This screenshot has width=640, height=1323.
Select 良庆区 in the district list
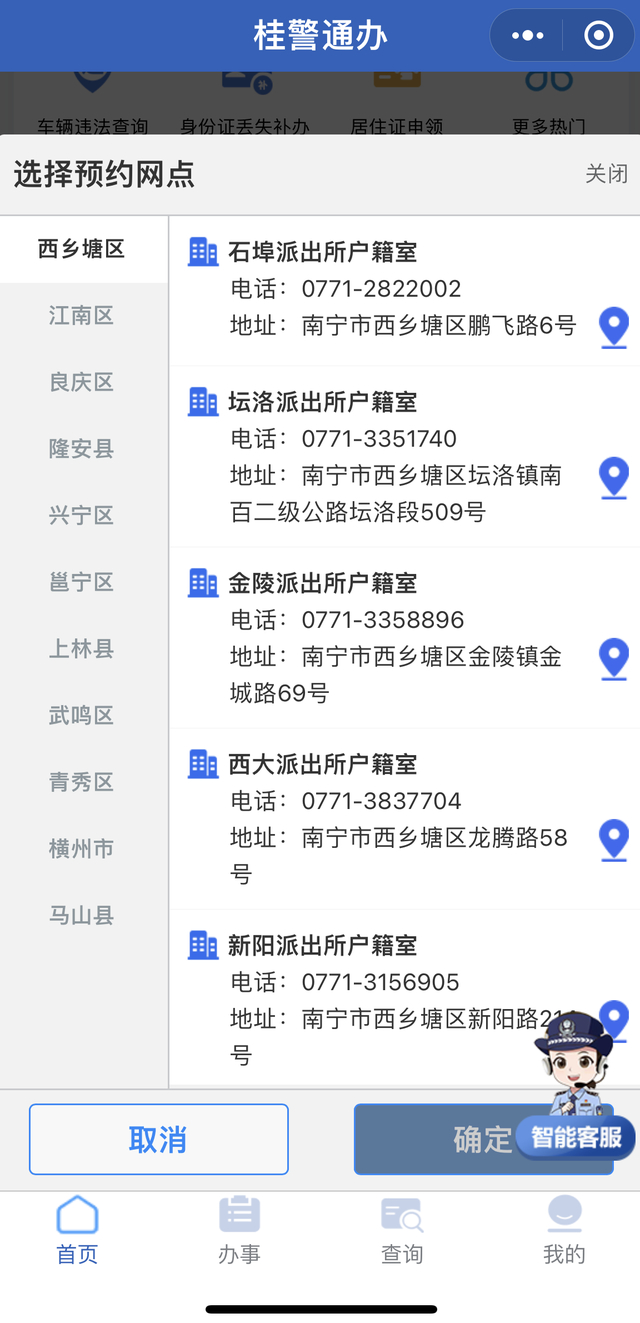[x=82, y=382]
